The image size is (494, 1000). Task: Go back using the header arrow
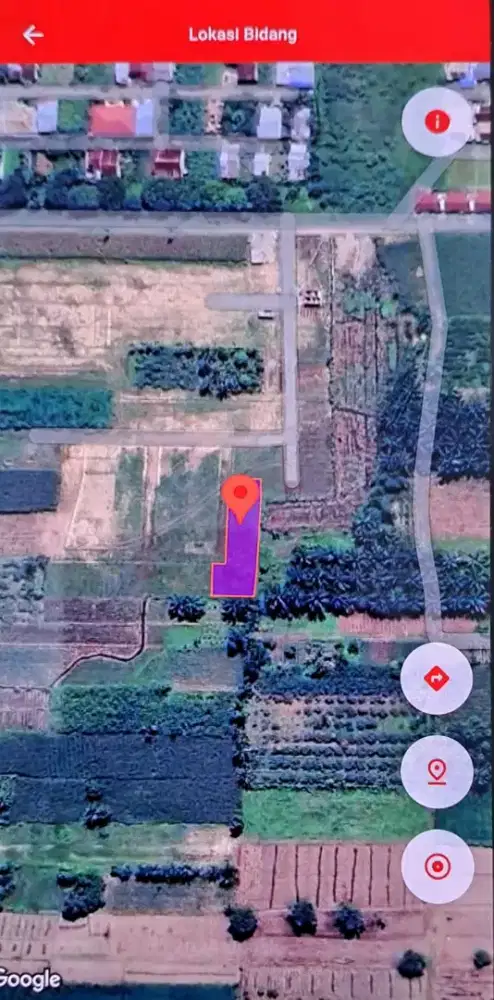[x=33, y=35]
